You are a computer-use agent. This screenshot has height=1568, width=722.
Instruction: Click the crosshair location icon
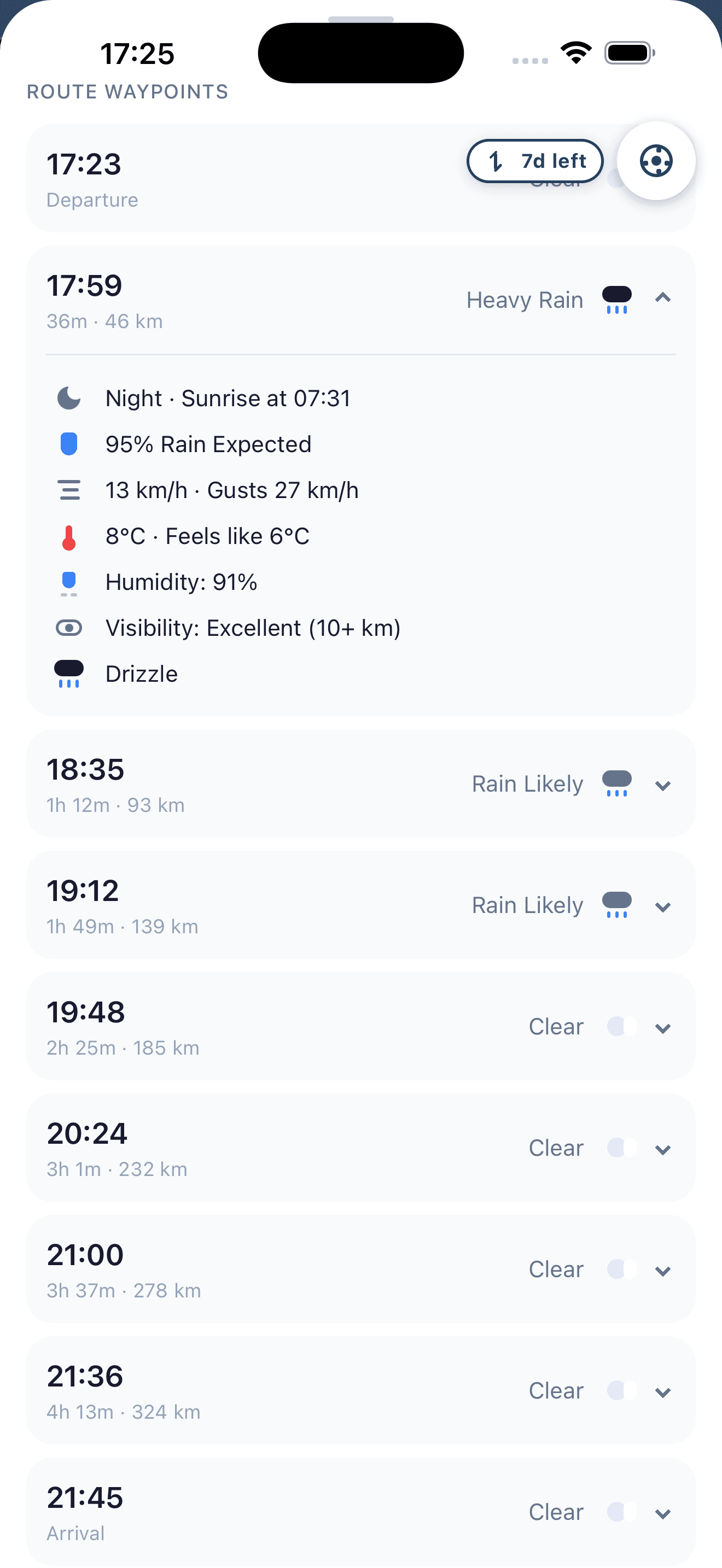tap(656, 161)
